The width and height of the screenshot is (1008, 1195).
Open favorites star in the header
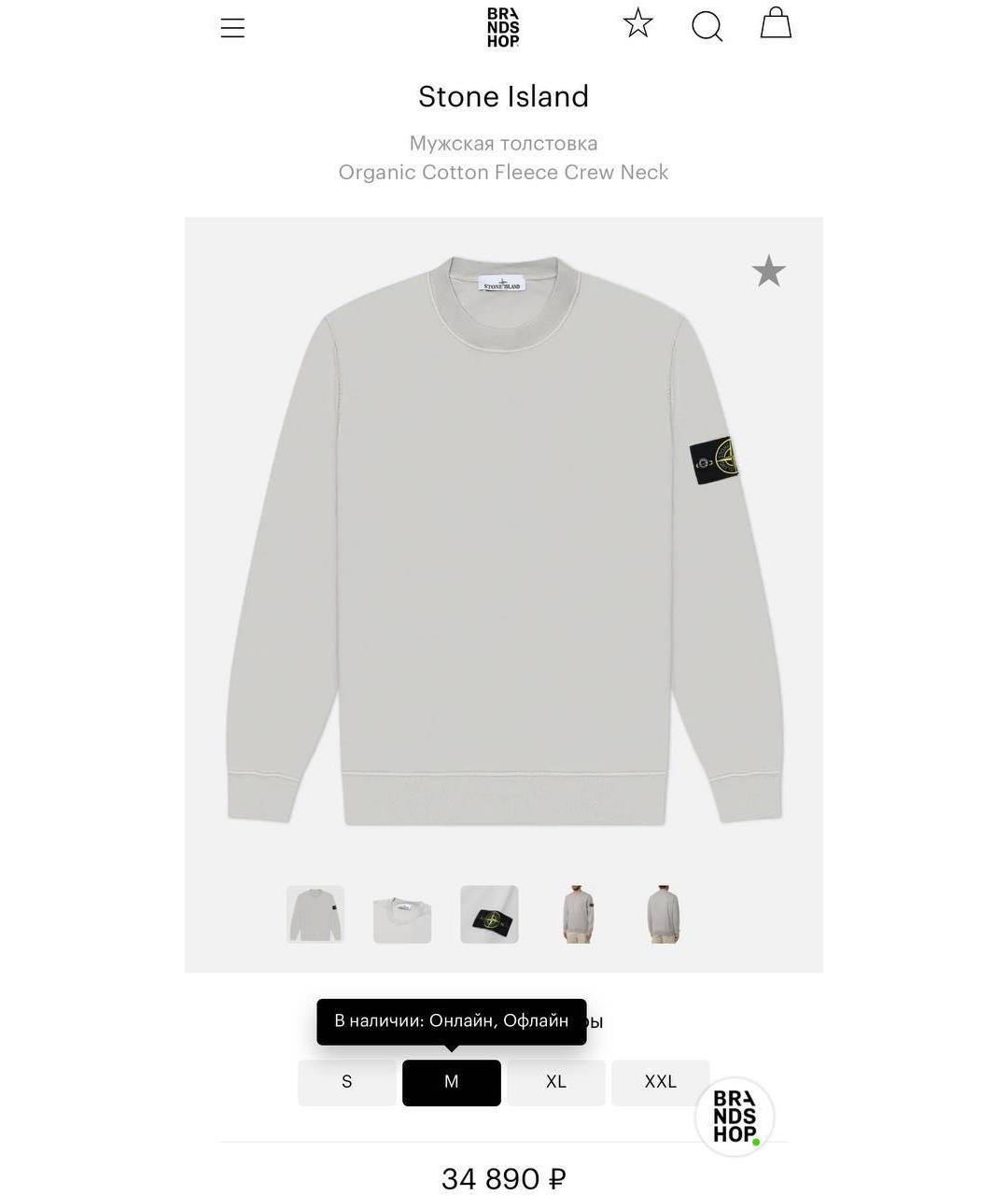pyautogui.click(x=638, y=24)
